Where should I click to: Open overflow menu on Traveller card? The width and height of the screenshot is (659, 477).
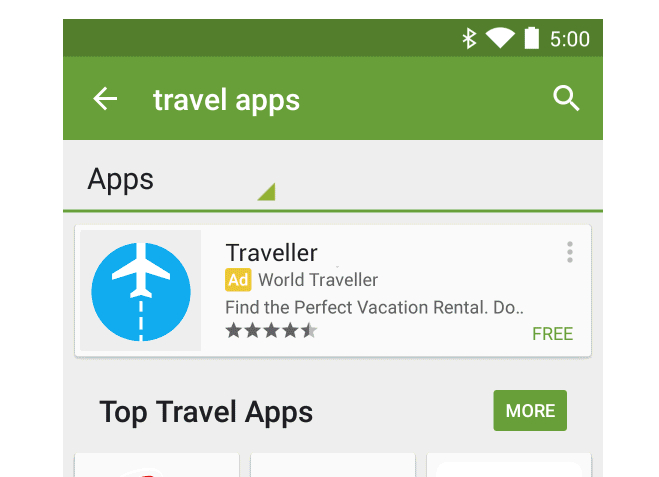[569, 252]
